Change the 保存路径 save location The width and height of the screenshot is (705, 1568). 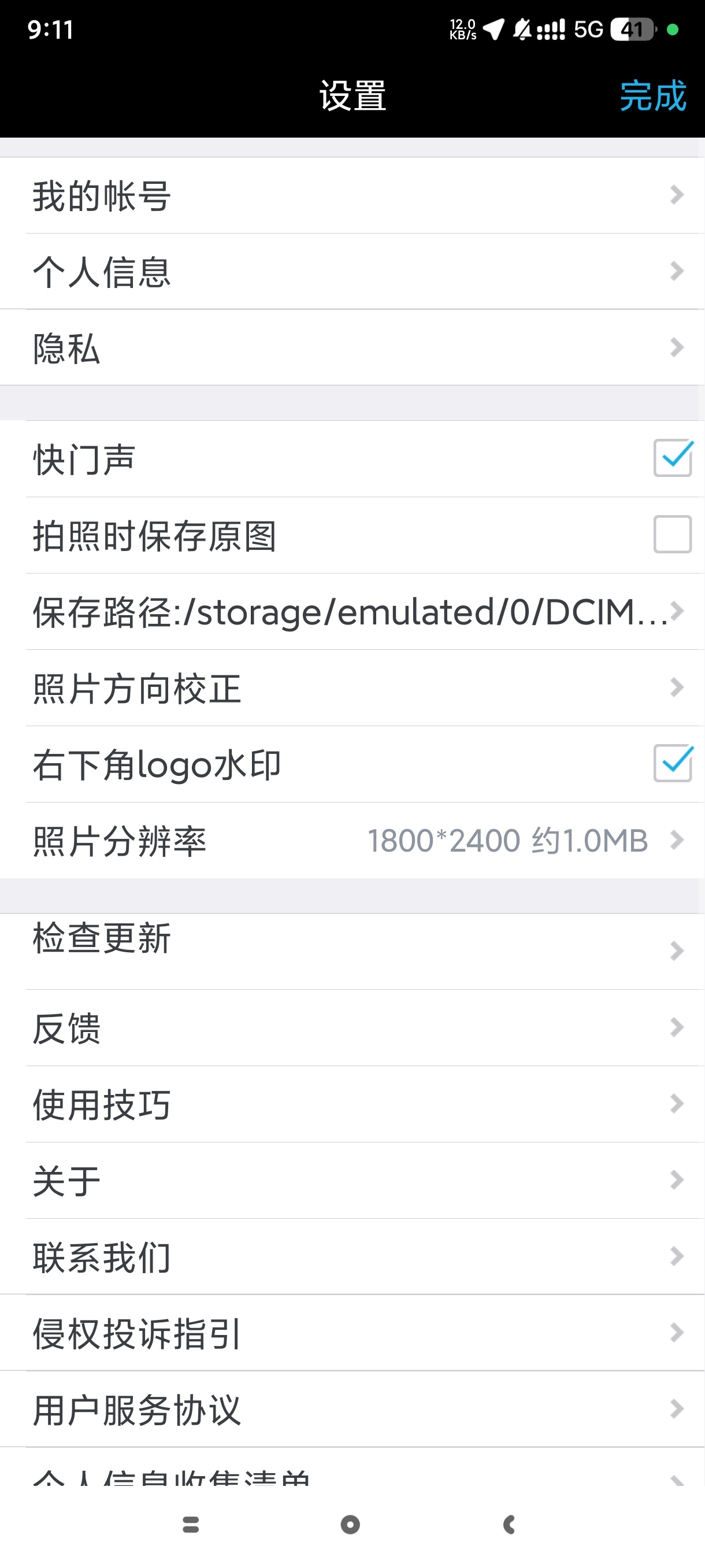tap(352, 611)
